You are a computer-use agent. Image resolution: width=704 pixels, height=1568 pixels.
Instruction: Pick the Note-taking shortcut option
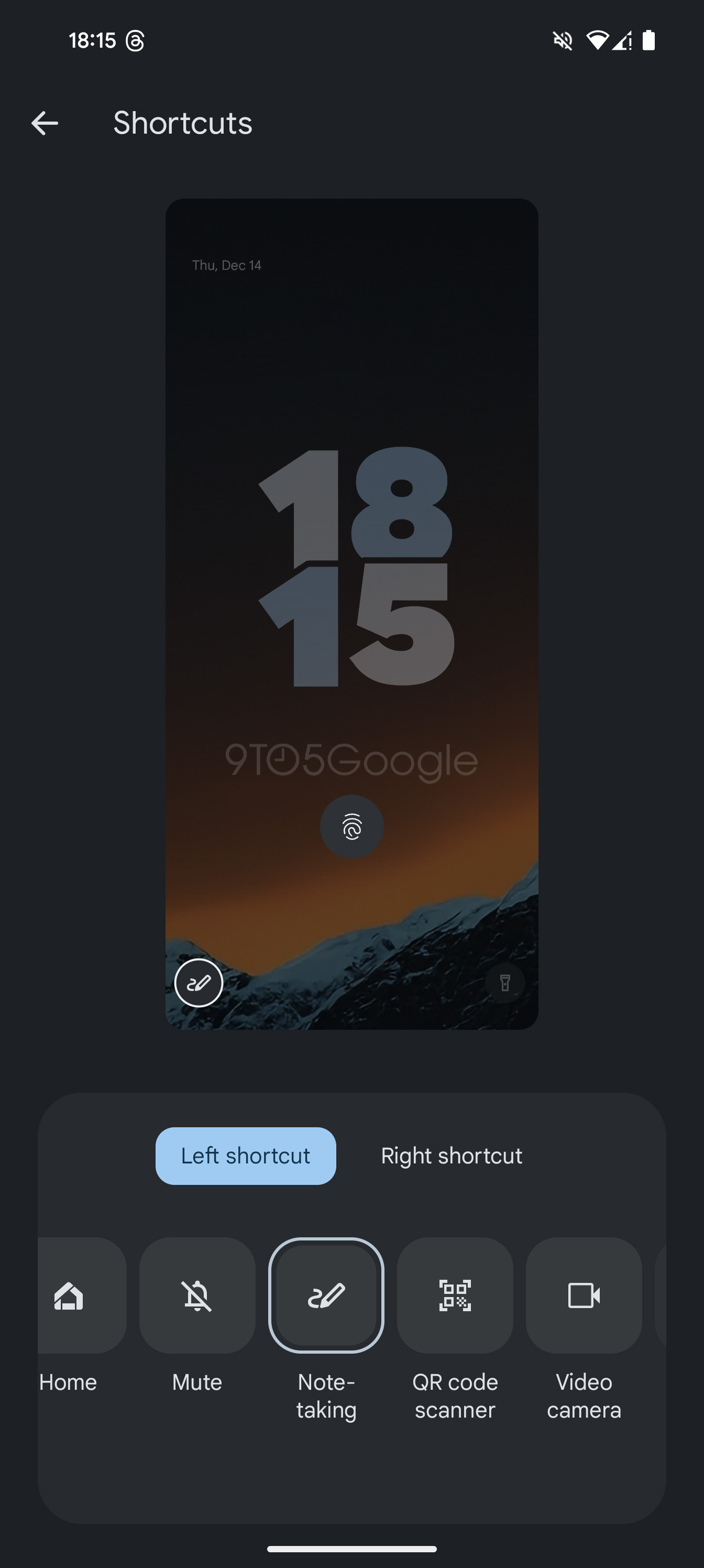326,1294
